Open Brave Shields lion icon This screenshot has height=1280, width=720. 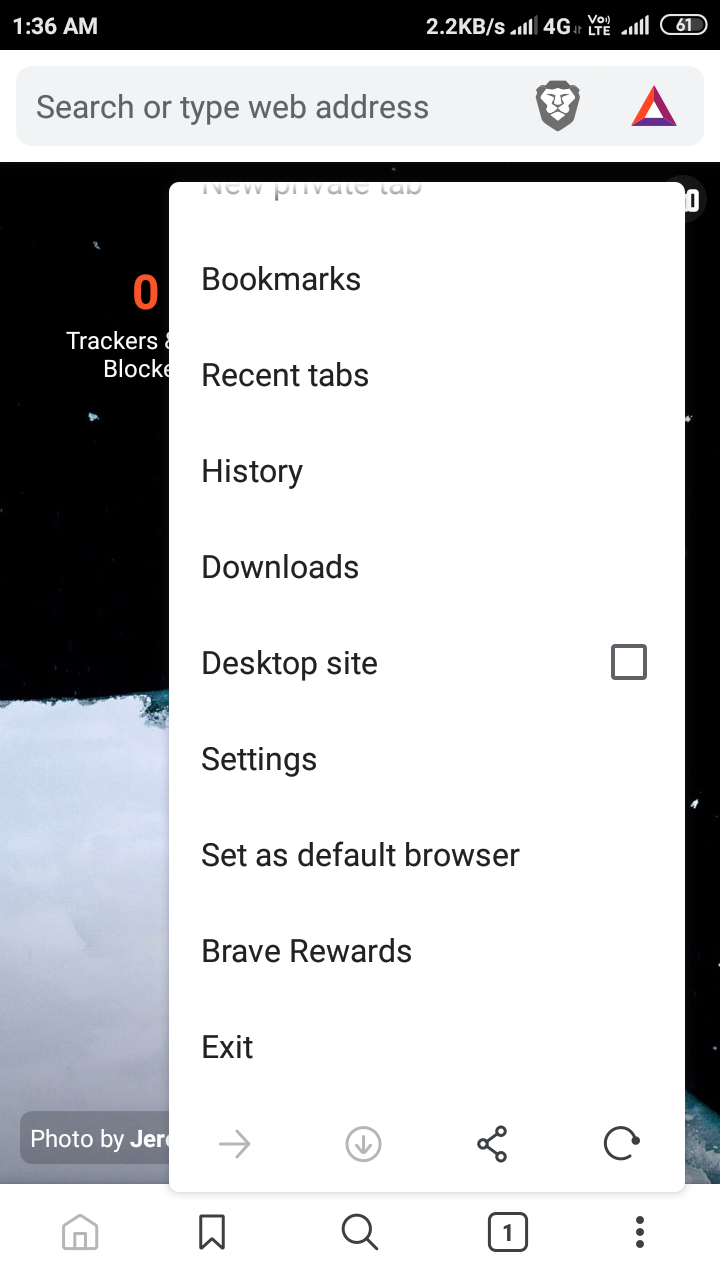(558, 107)
